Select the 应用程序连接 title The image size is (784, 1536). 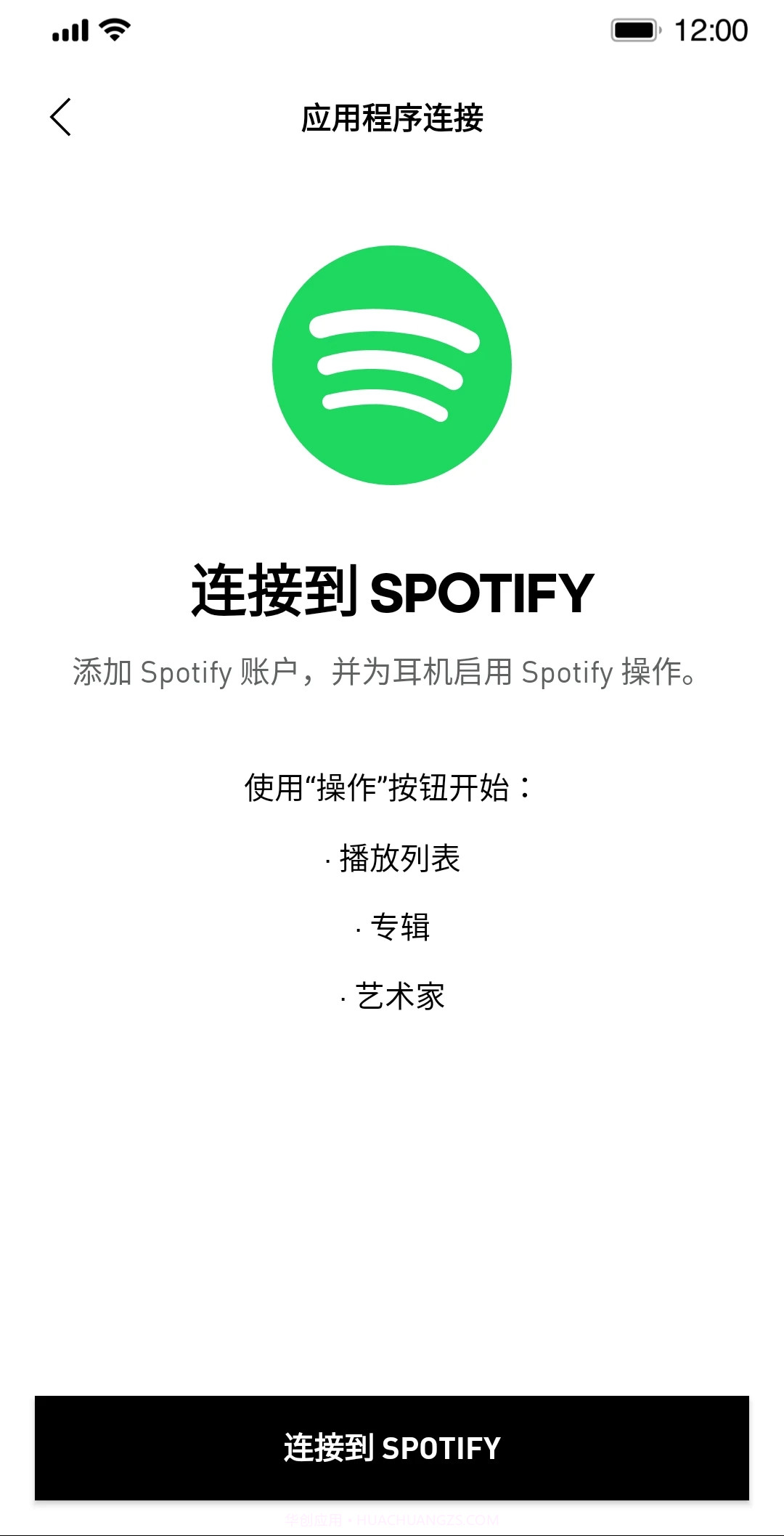pyautogui.click(x=392, y=118)
